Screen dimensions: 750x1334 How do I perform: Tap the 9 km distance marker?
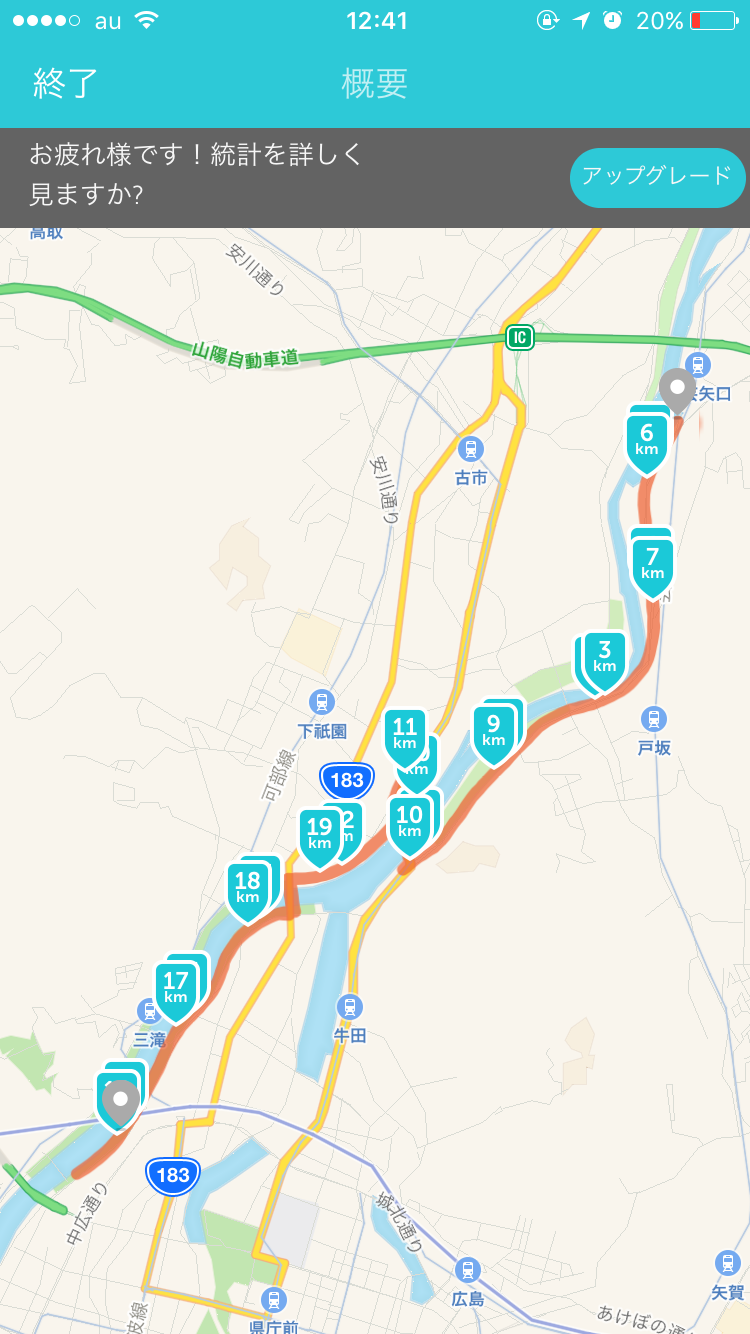coord(493,731)
